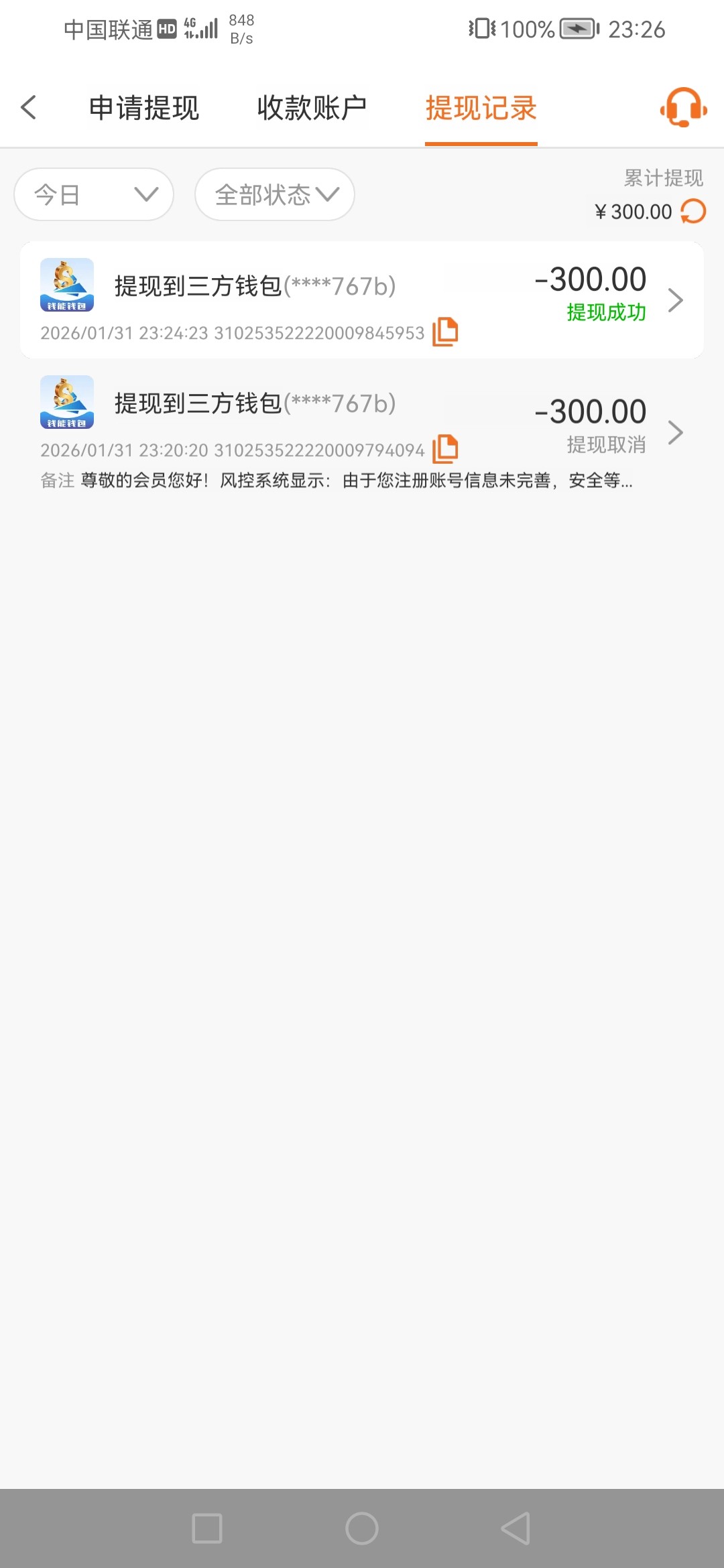Open the recent apps overview
724x1568 pixels.
click(207, 1528)
